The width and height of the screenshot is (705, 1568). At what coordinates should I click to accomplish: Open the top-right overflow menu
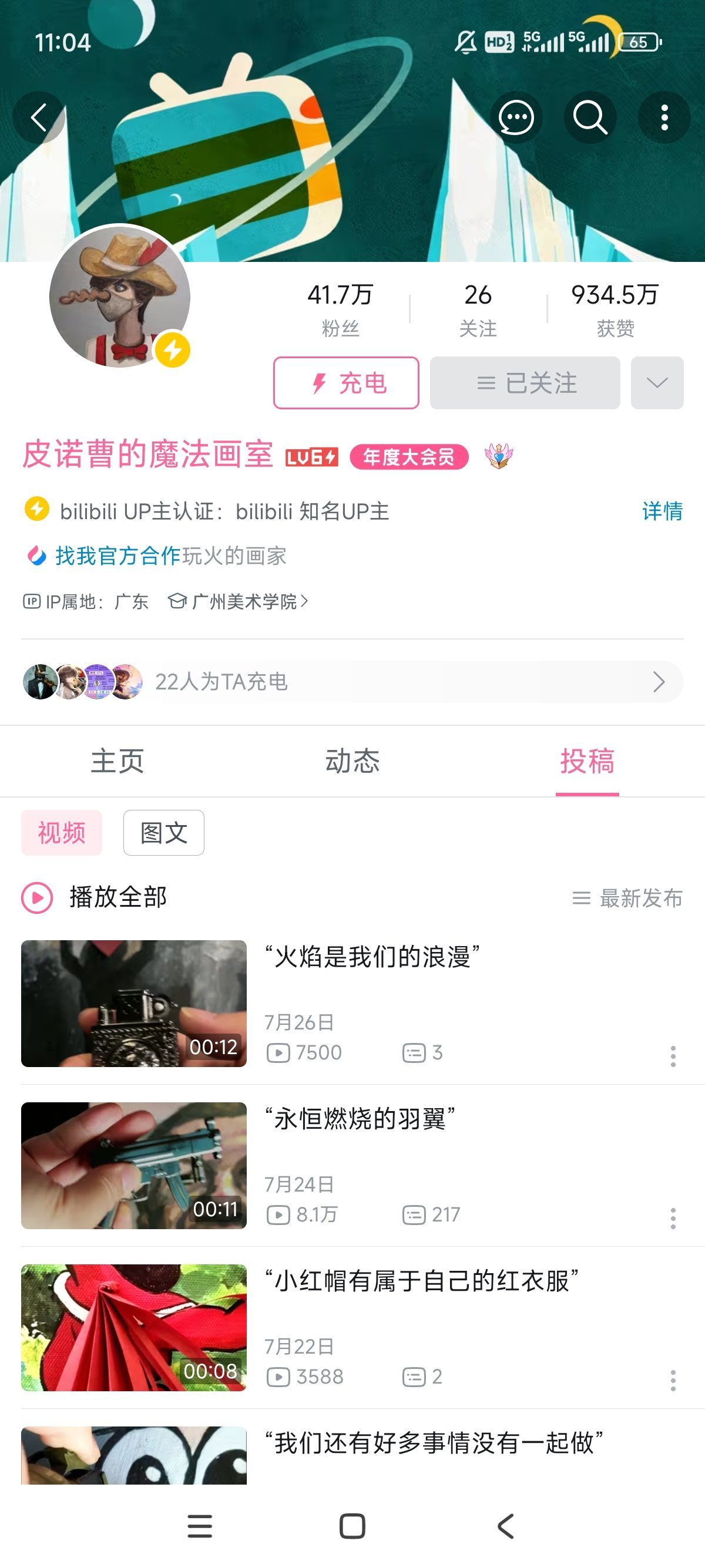pyautogui.click(x=664, y=117)
